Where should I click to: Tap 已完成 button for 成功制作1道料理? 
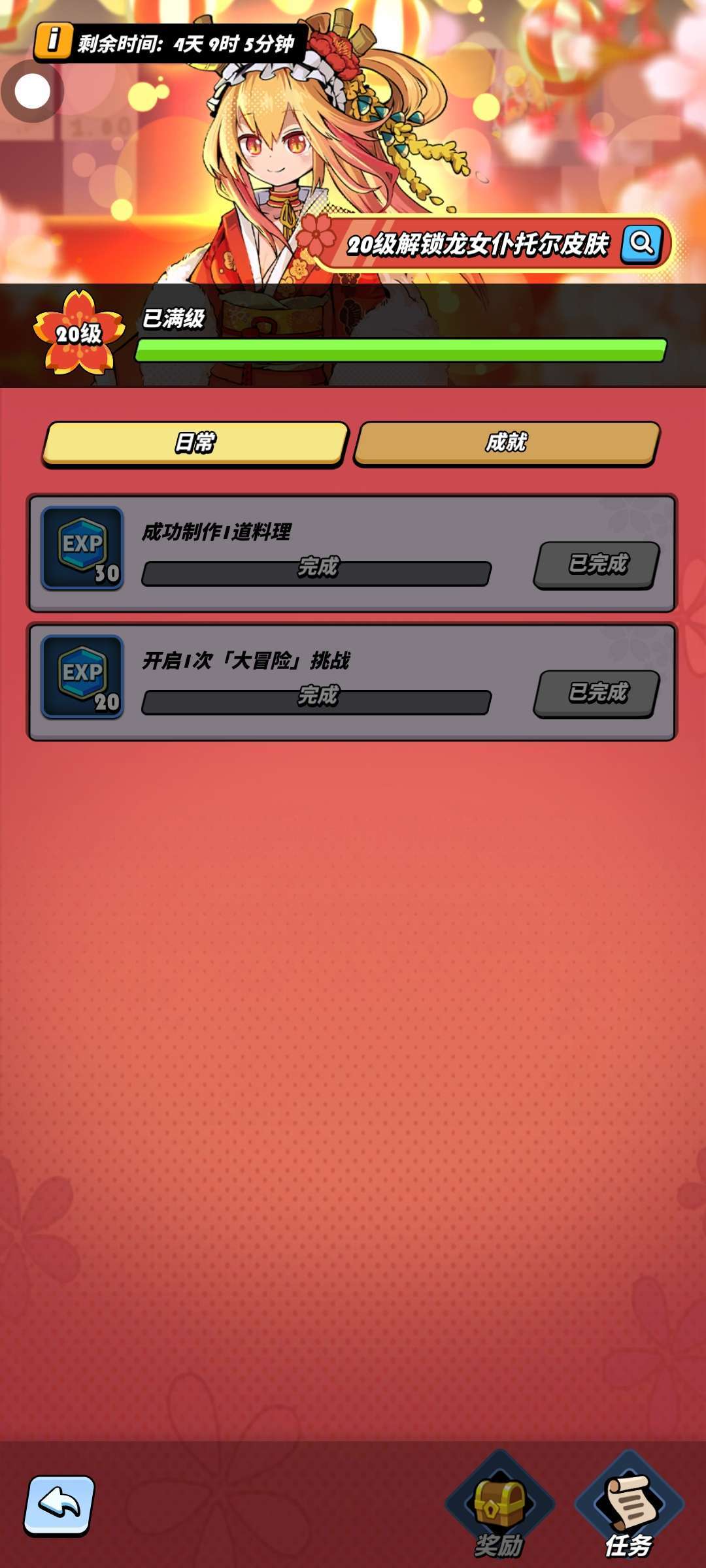point(597,564)
